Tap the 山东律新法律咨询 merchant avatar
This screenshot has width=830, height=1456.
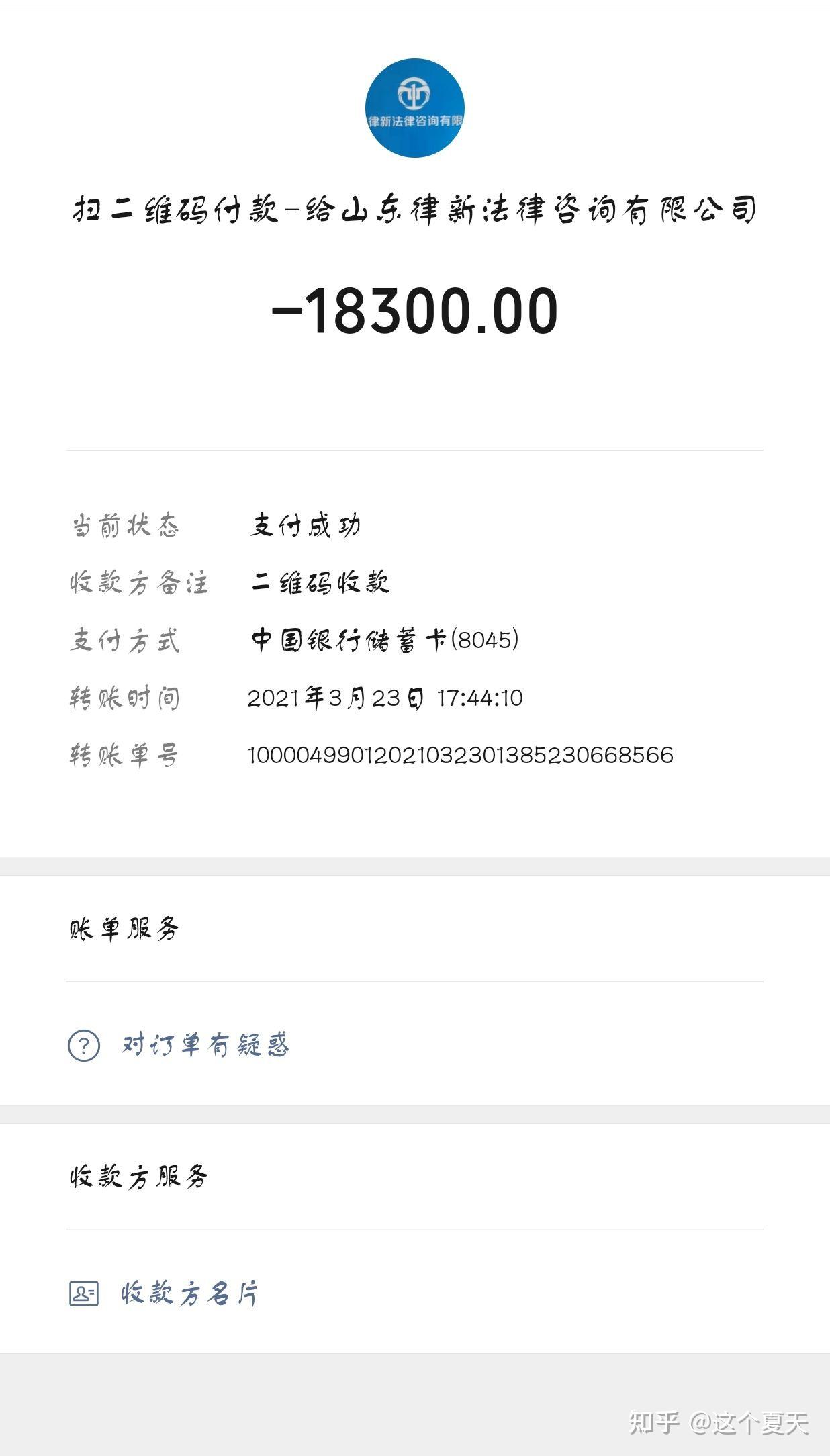[x=415, y=108]
